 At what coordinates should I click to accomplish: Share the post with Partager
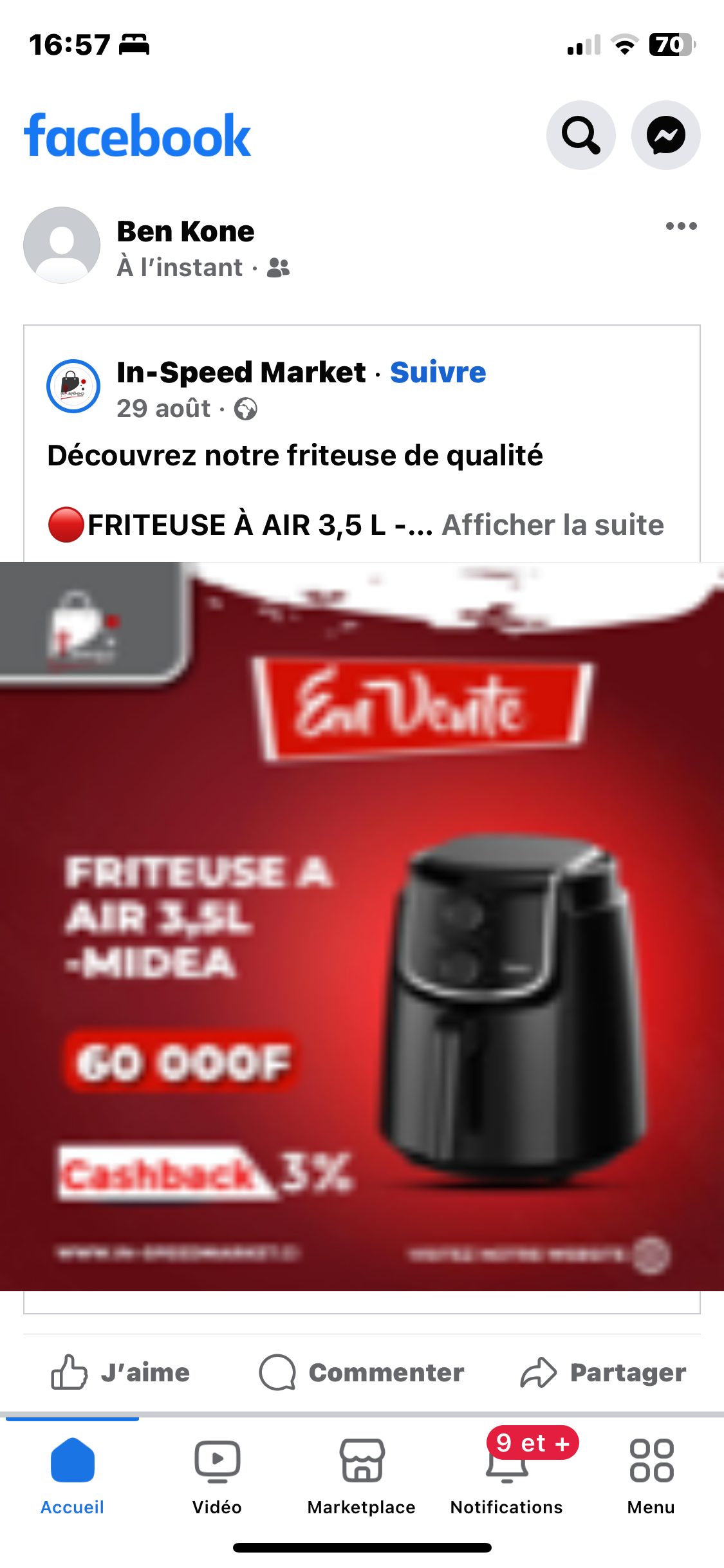pyautogui.click(x=603, y=1372)
